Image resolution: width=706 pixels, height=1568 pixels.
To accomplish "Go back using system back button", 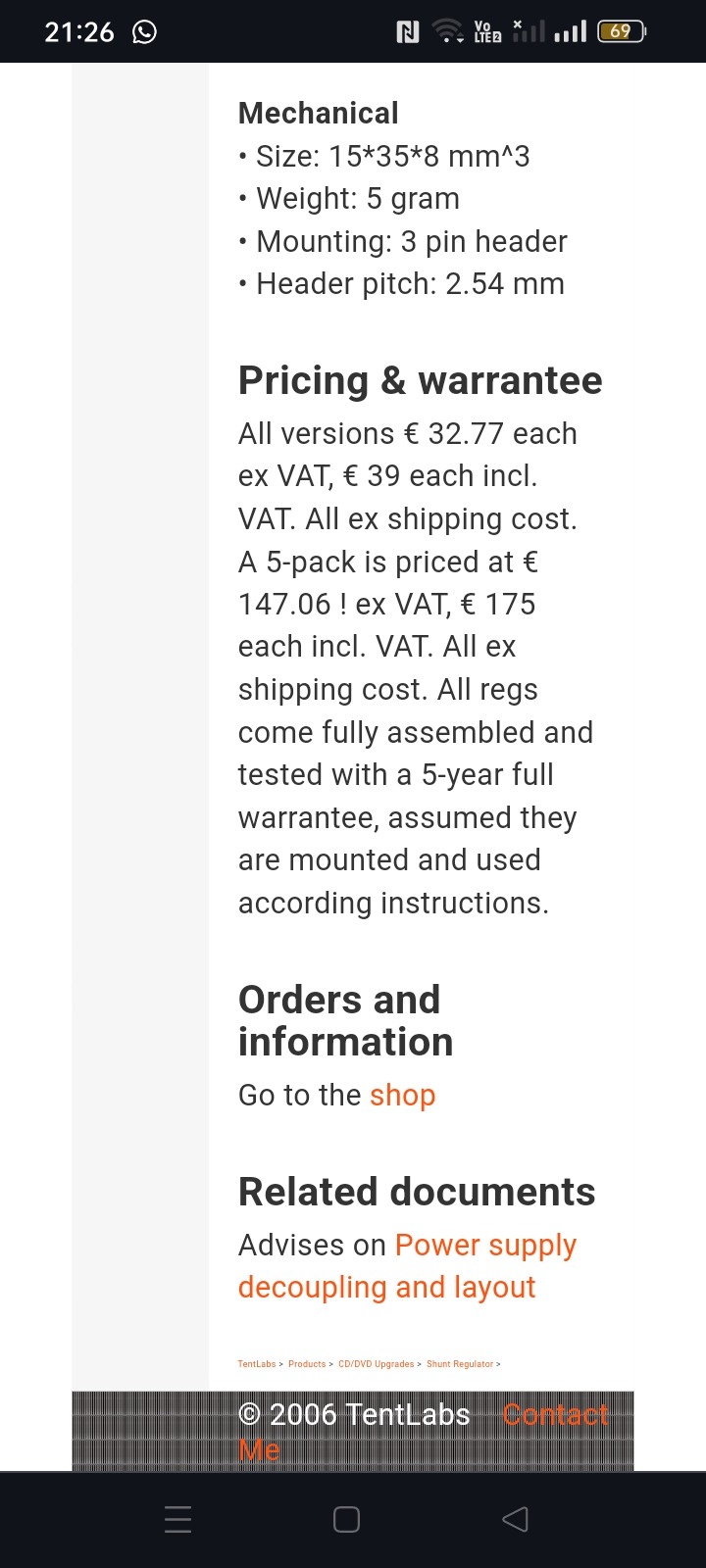I will (x=515, y=1519).
